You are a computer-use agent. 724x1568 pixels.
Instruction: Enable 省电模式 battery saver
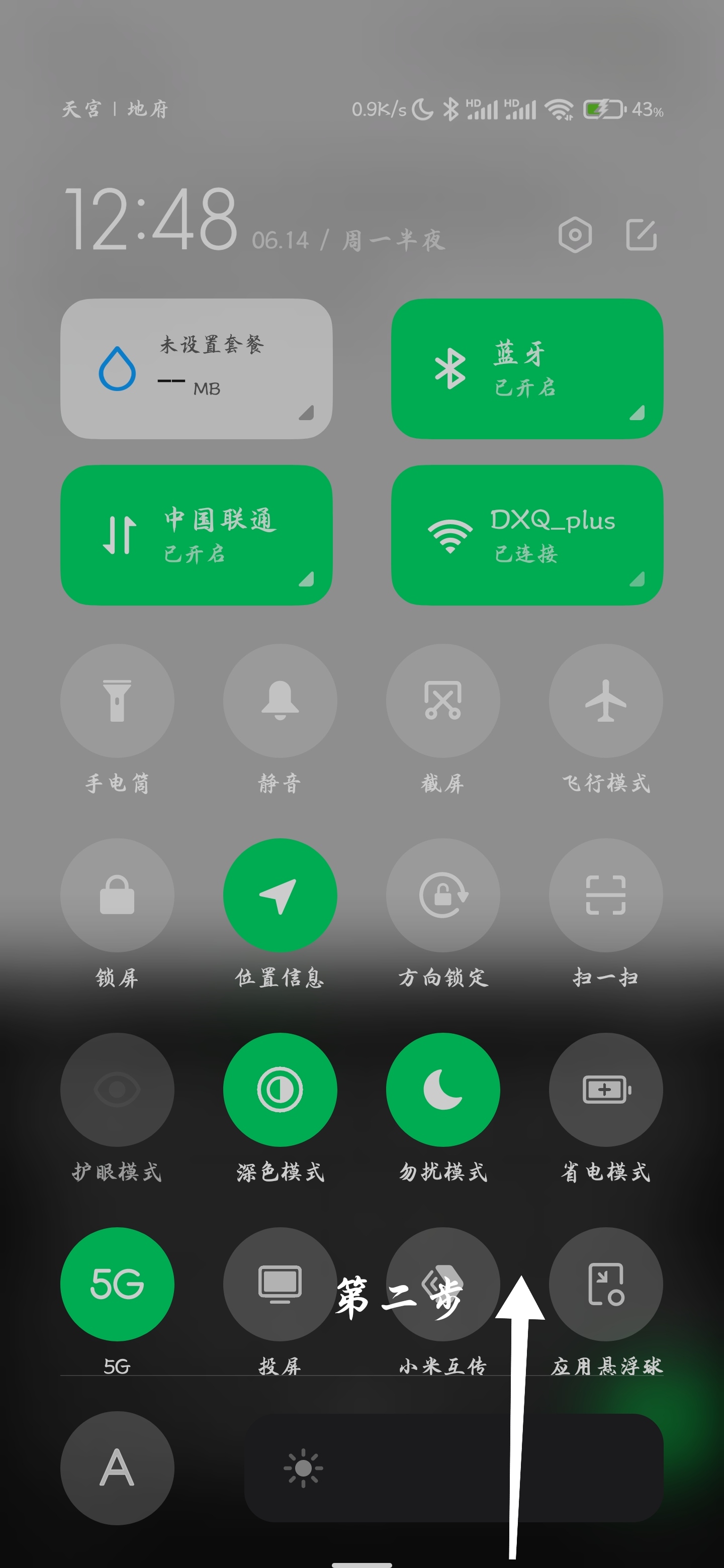[606, 1090]
